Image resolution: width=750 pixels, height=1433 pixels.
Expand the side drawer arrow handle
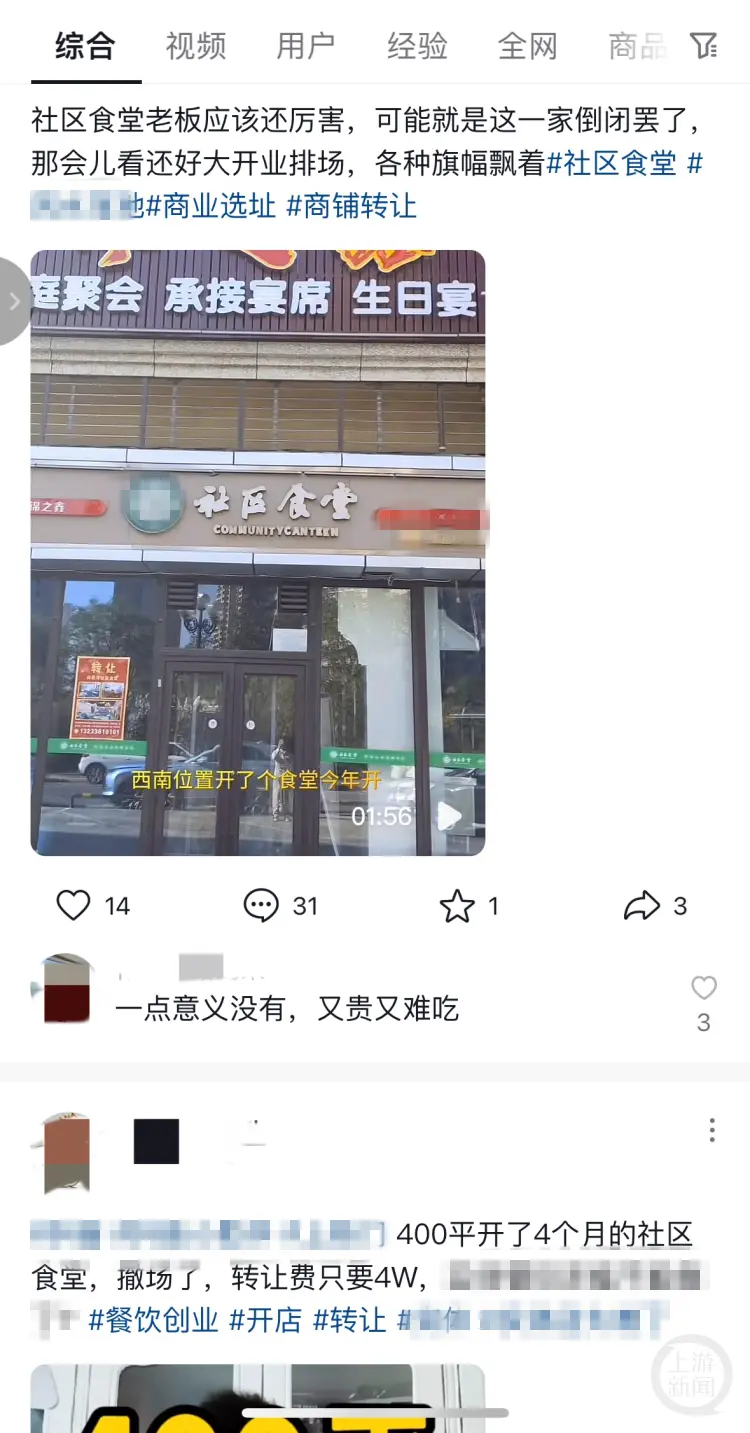tap(13, 301)
